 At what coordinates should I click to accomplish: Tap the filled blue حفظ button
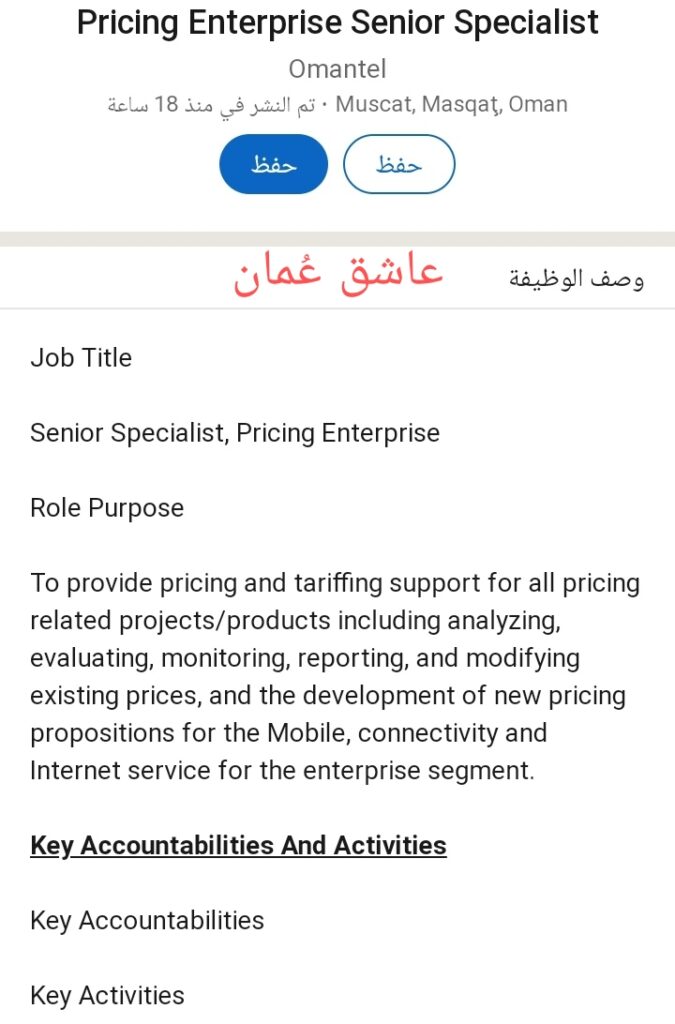click(273, 164)
